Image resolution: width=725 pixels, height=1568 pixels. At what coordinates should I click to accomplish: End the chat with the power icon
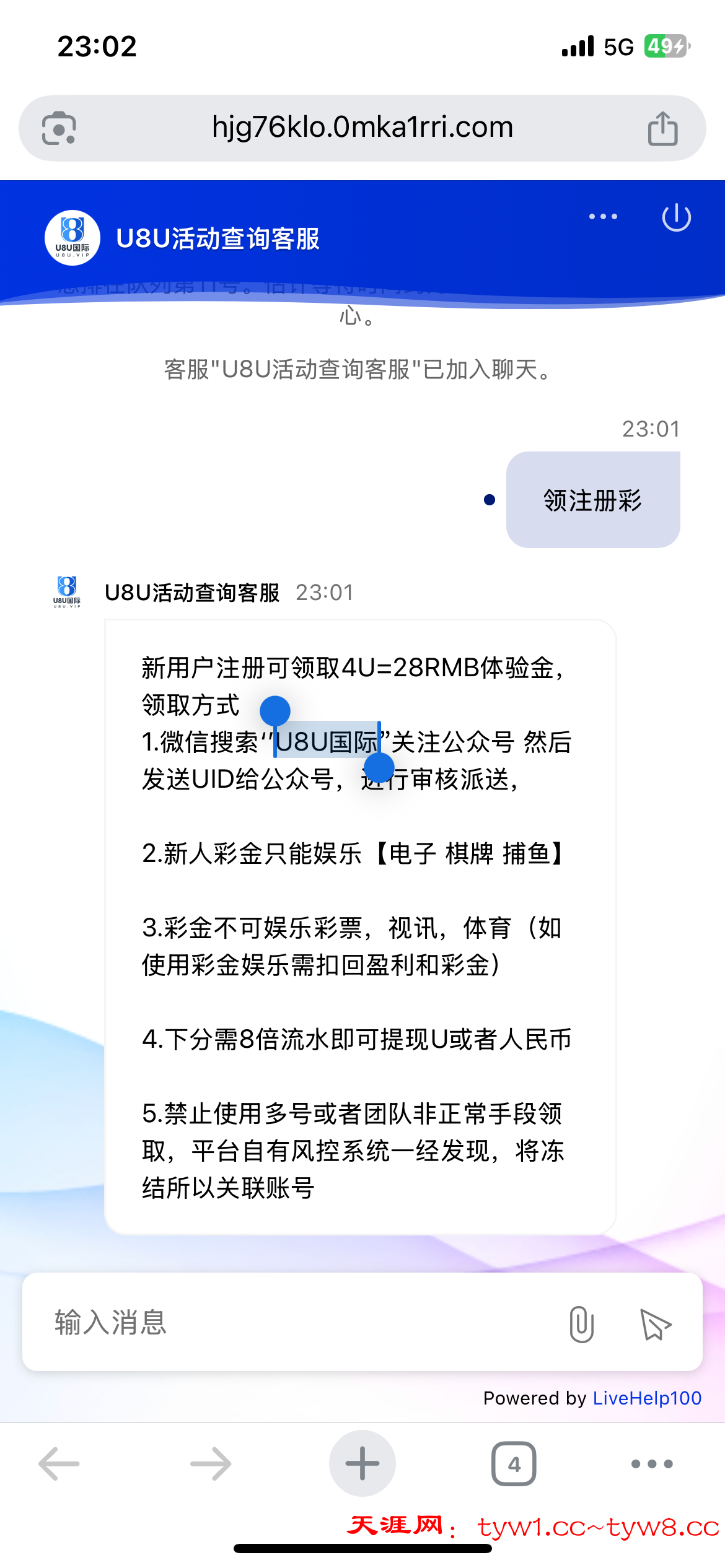676,217
